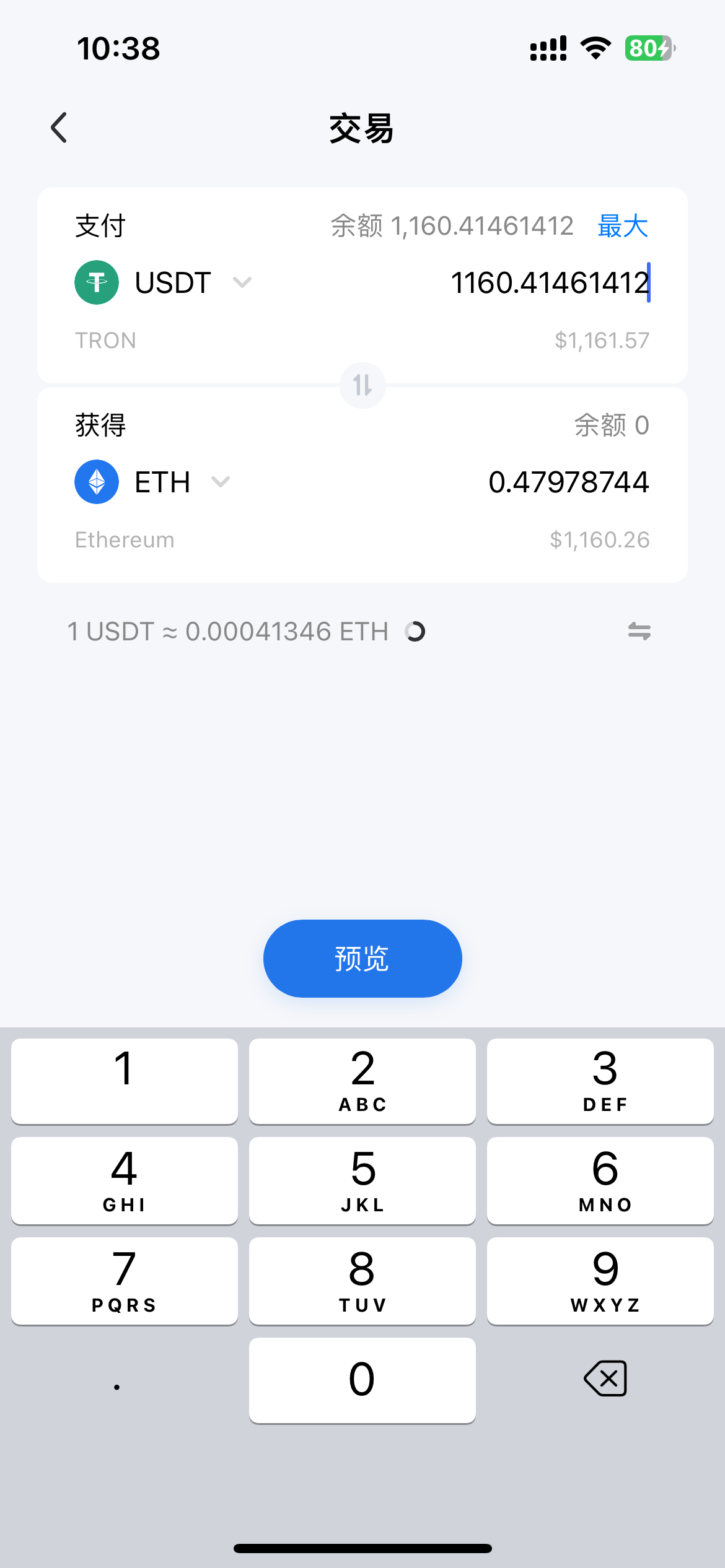The width and height of the screenshot is (725, 1568).
Task: Tap digit 5 on the number keypad
Action: pyautogui.click(x=362, y=1180)
